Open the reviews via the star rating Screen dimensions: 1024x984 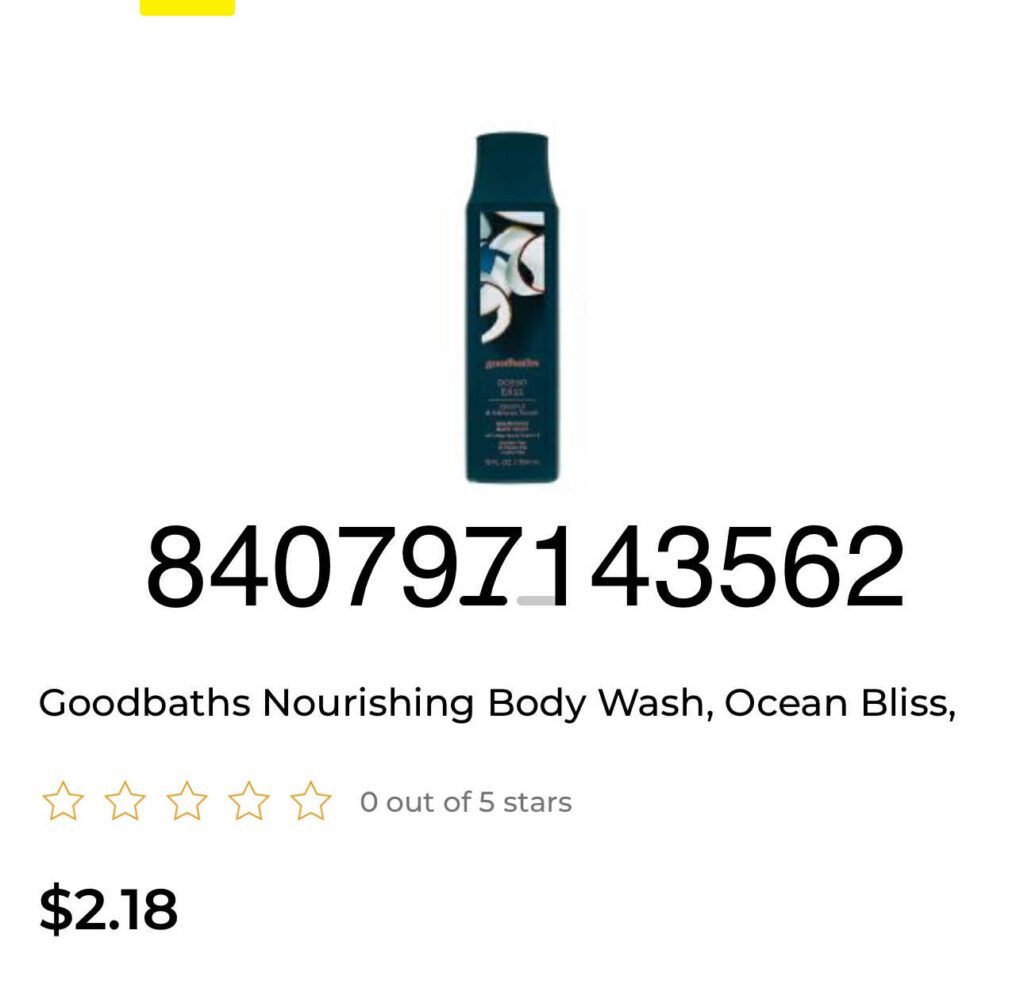186,802
